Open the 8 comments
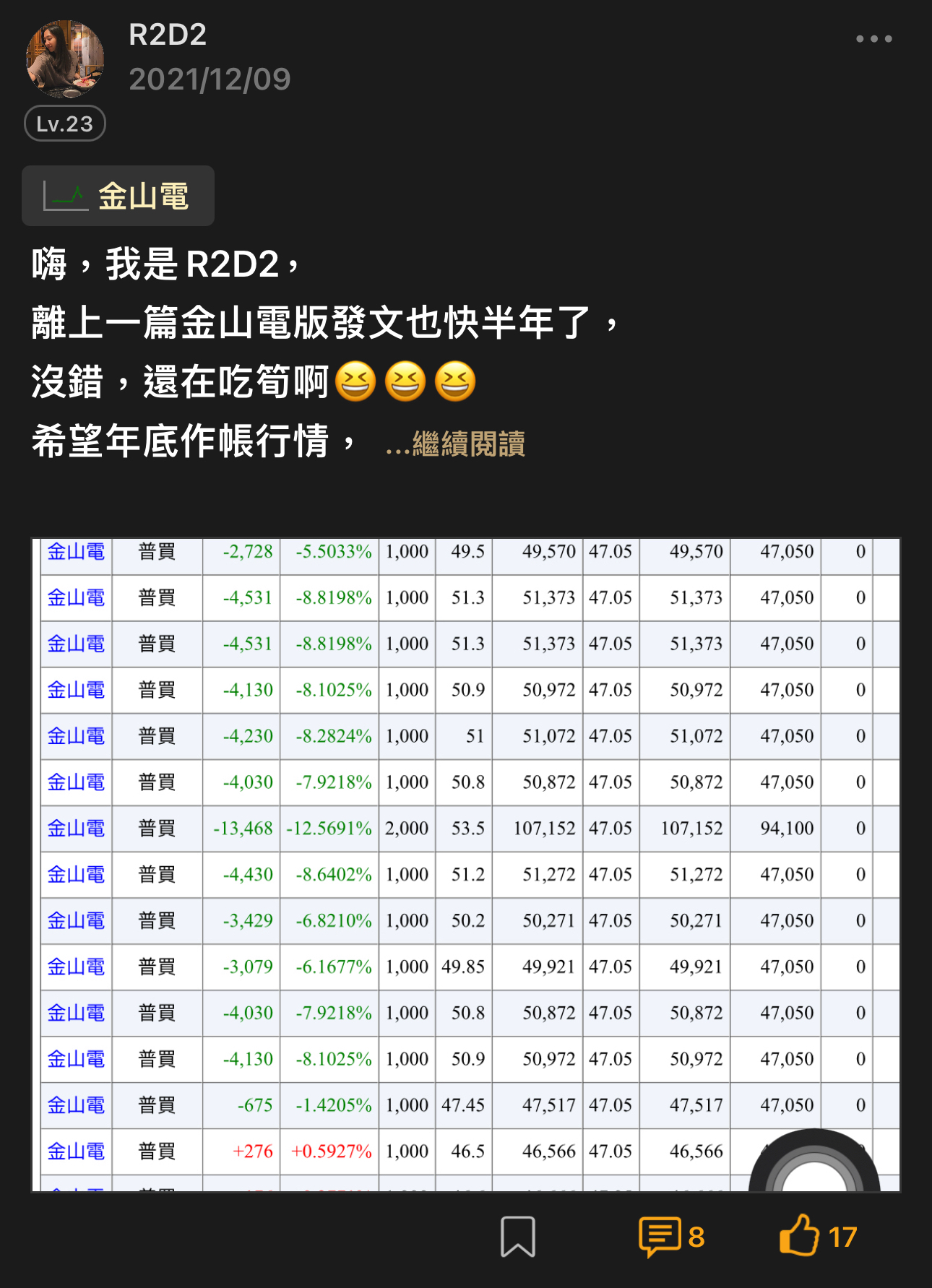Image resolution: width=932 pixels, height=1288 pixels. point(670,1236)
